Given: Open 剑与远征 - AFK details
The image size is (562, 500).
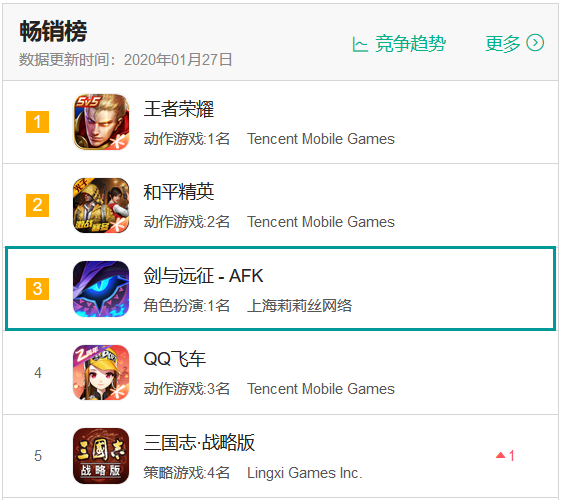Looking at the screenshot, I should coord(280,289).
